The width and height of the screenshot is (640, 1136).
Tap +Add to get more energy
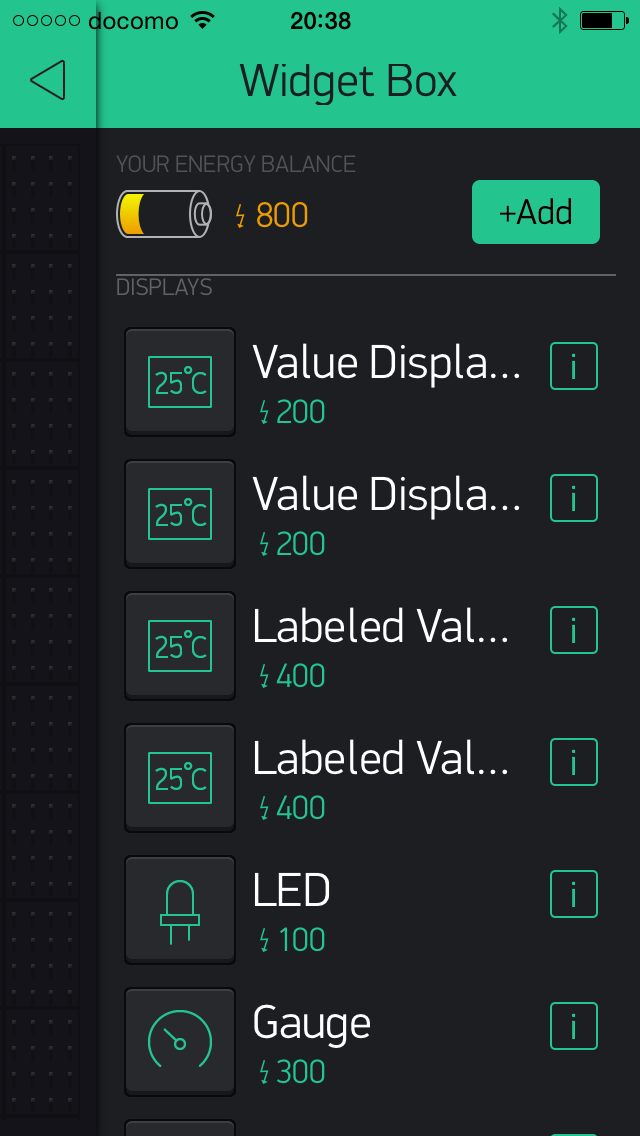coord(535,212)
